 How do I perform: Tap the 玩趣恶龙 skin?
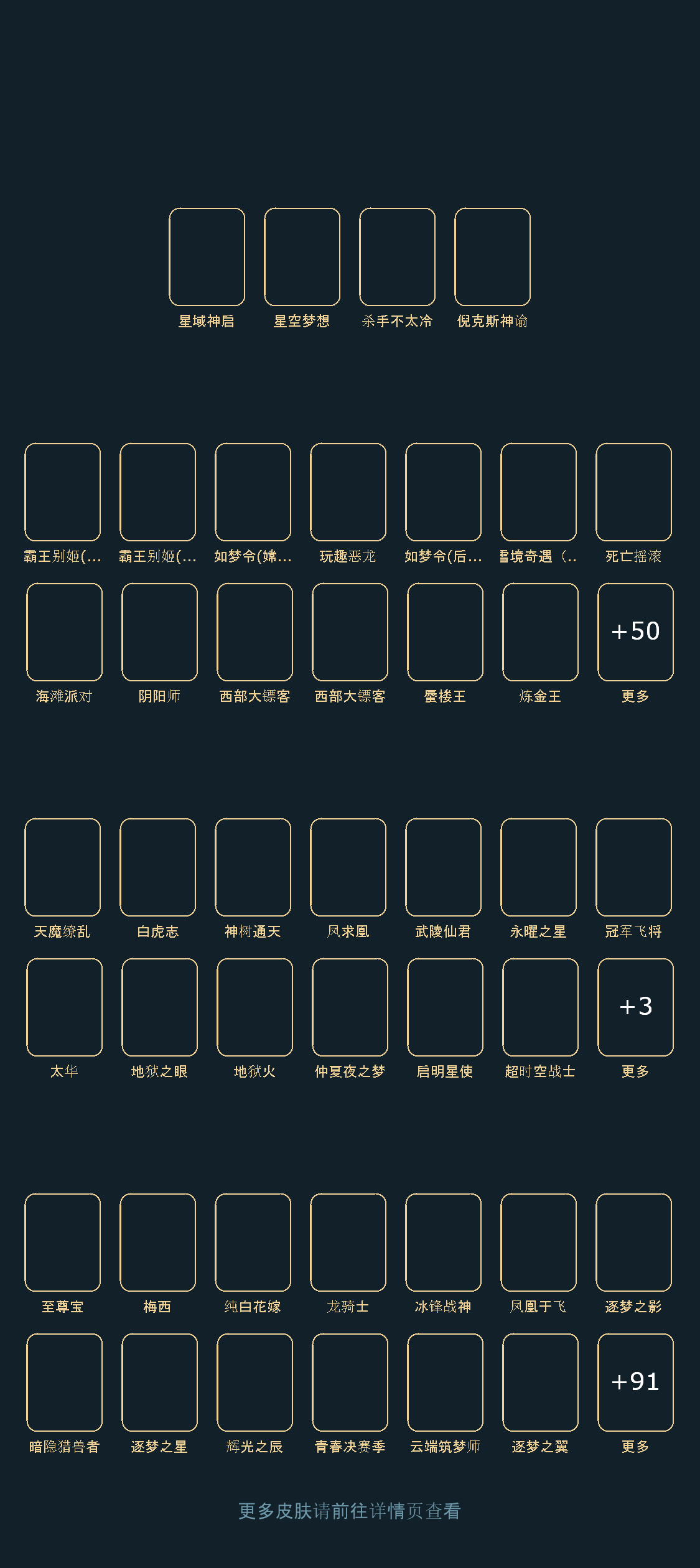pos(348,492)
